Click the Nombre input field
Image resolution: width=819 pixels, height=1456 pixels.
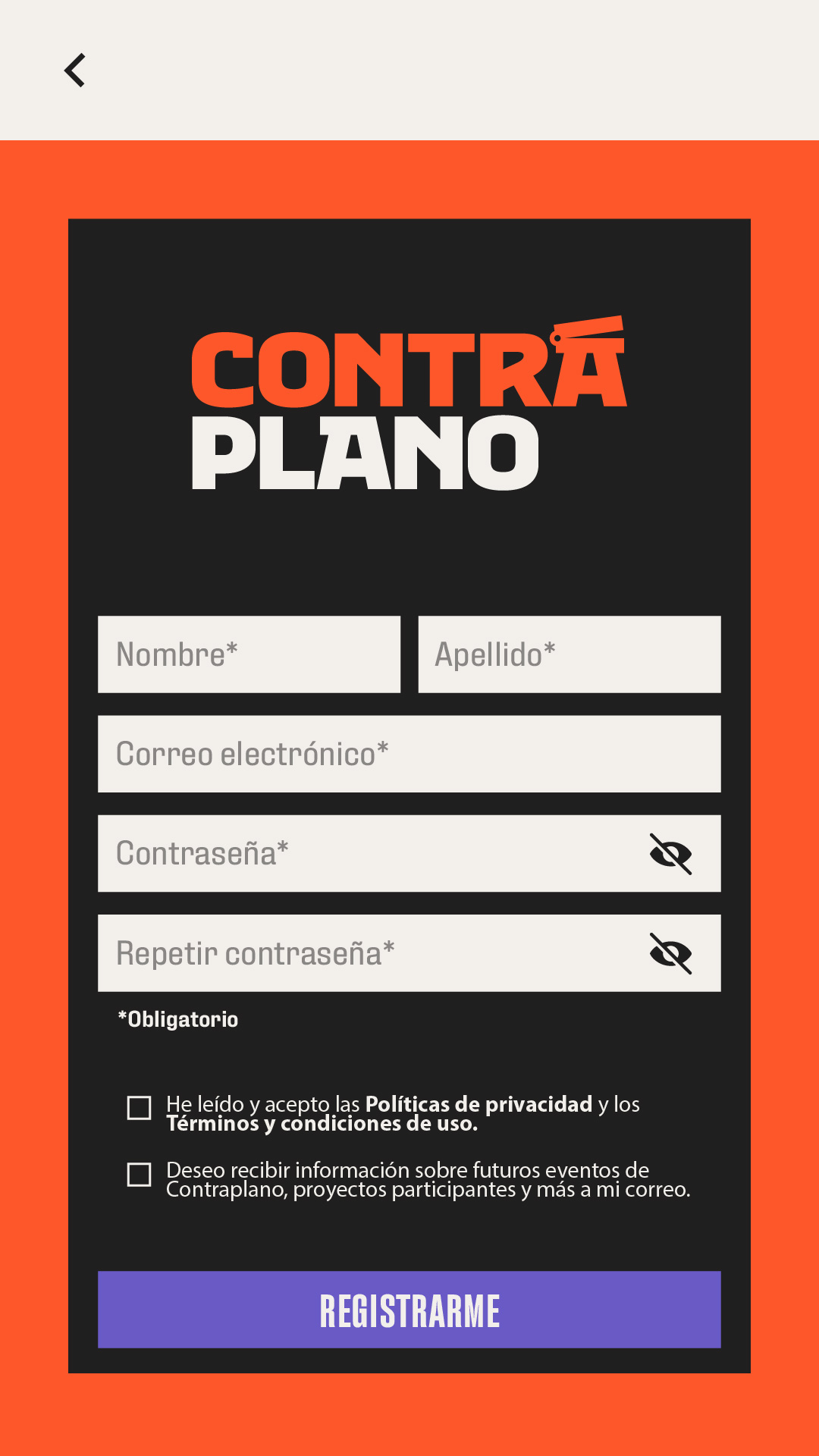pos(249,654)
